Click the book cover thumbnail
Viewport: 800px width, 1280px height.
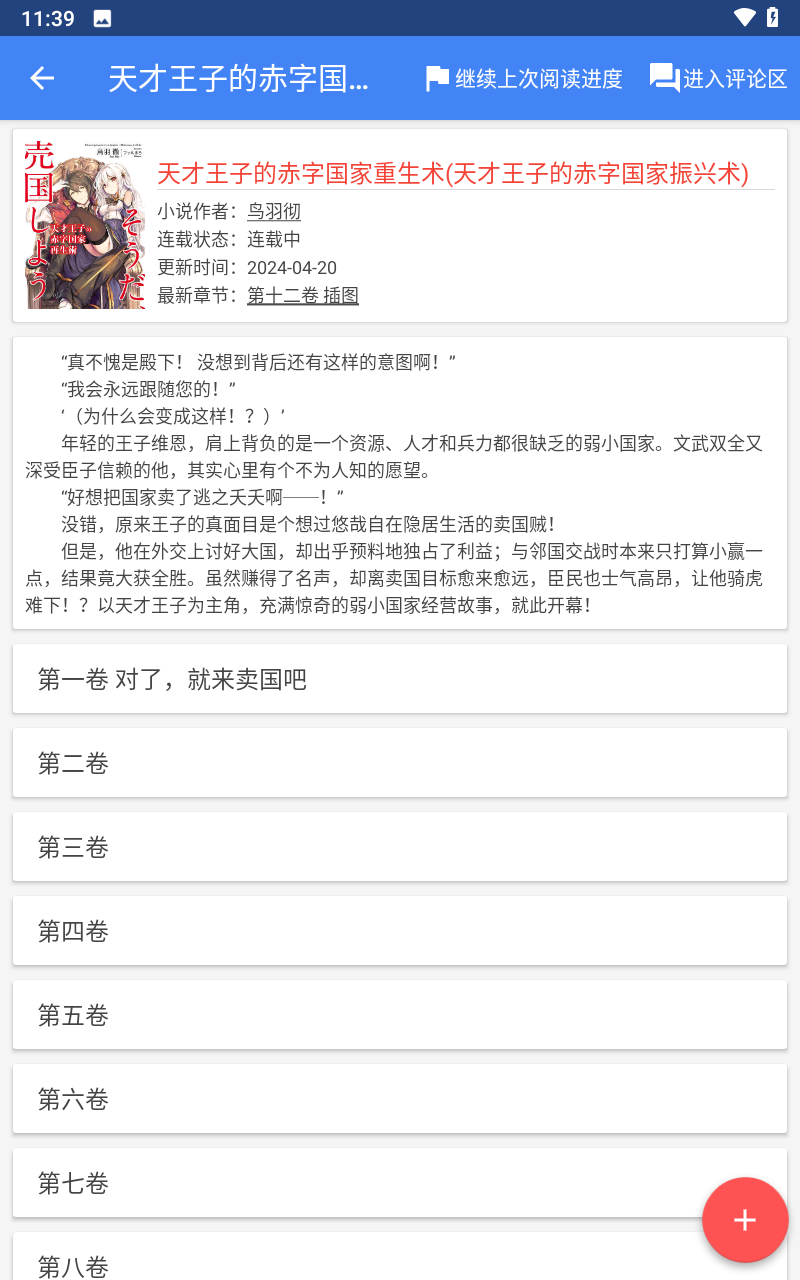pos(84,223)
